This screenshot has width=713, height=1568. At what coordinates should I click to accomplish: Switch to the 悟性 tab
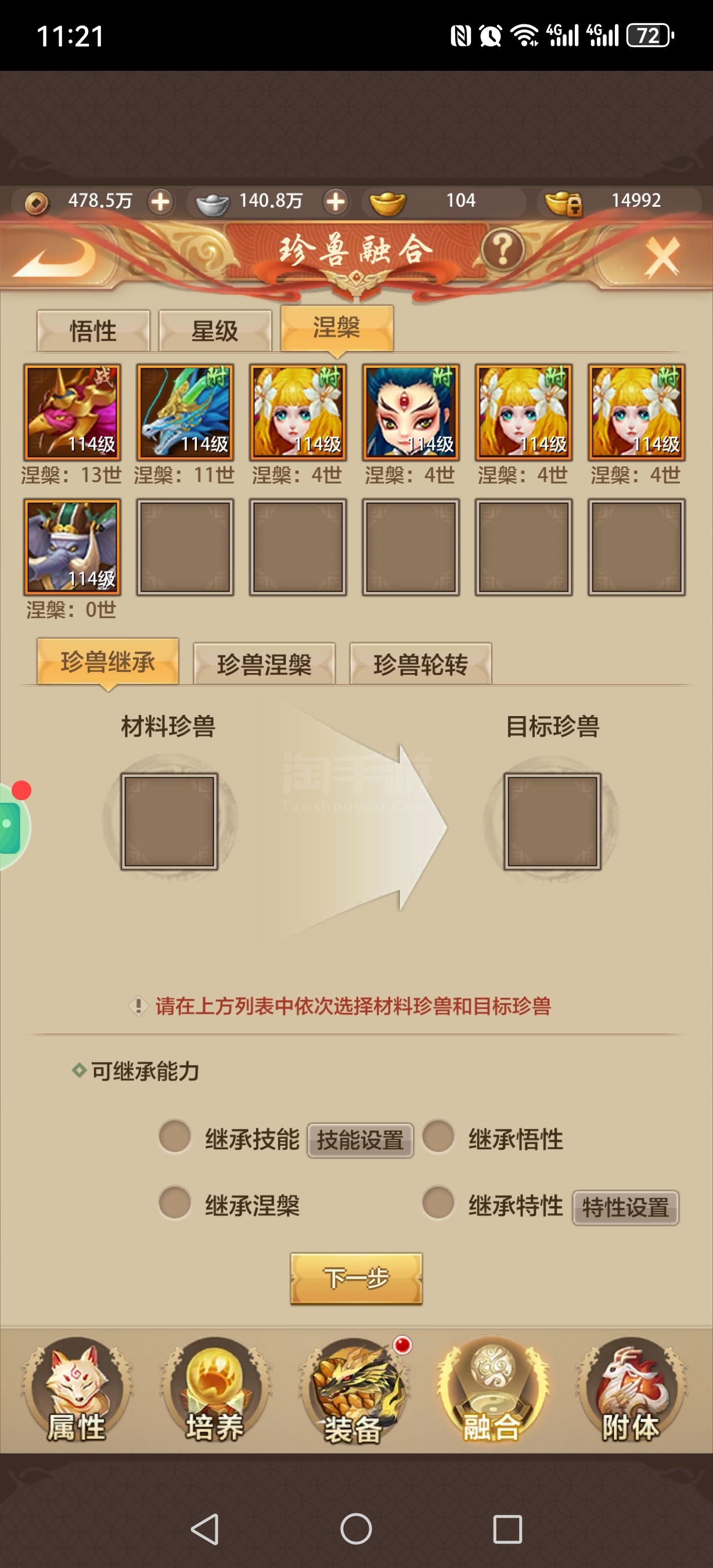[x=93, y=330]
